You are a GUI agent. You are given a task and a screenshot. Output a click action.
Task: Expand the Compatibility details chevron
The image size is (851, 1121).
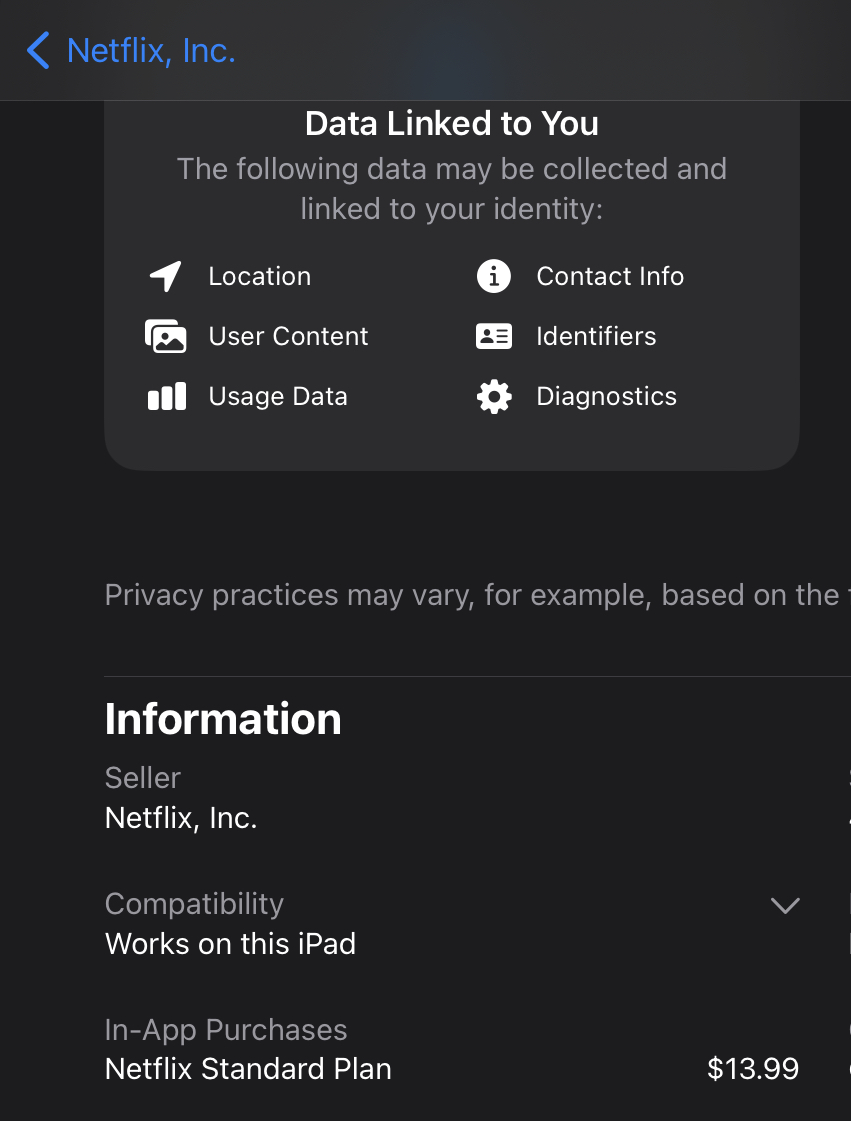[785, 906]
